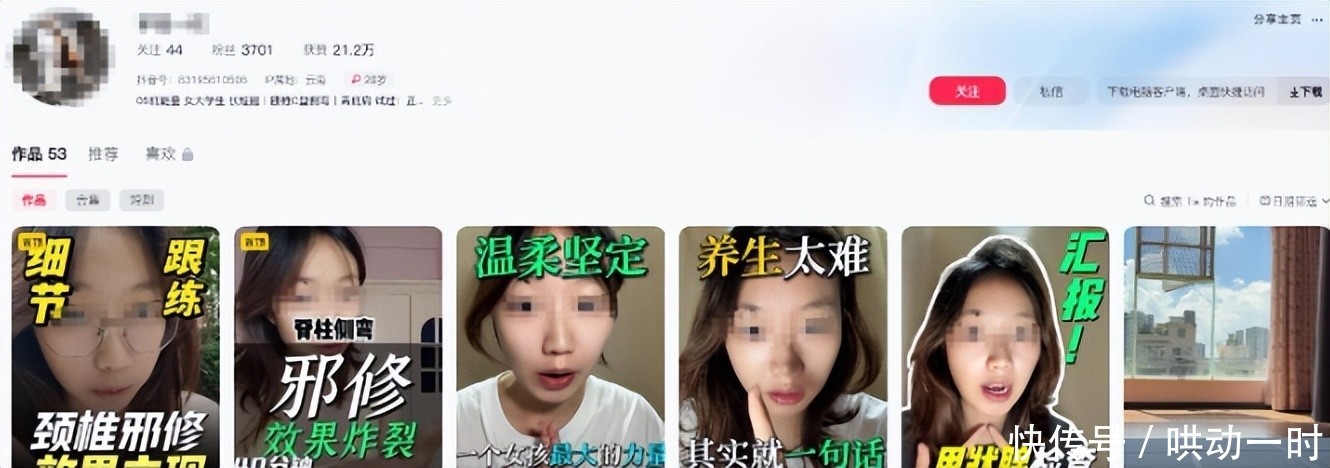This screenshot has height=468, width=1330.
Task: Search this user's works
Action: pyautogui.click(x=1189, y=201)
